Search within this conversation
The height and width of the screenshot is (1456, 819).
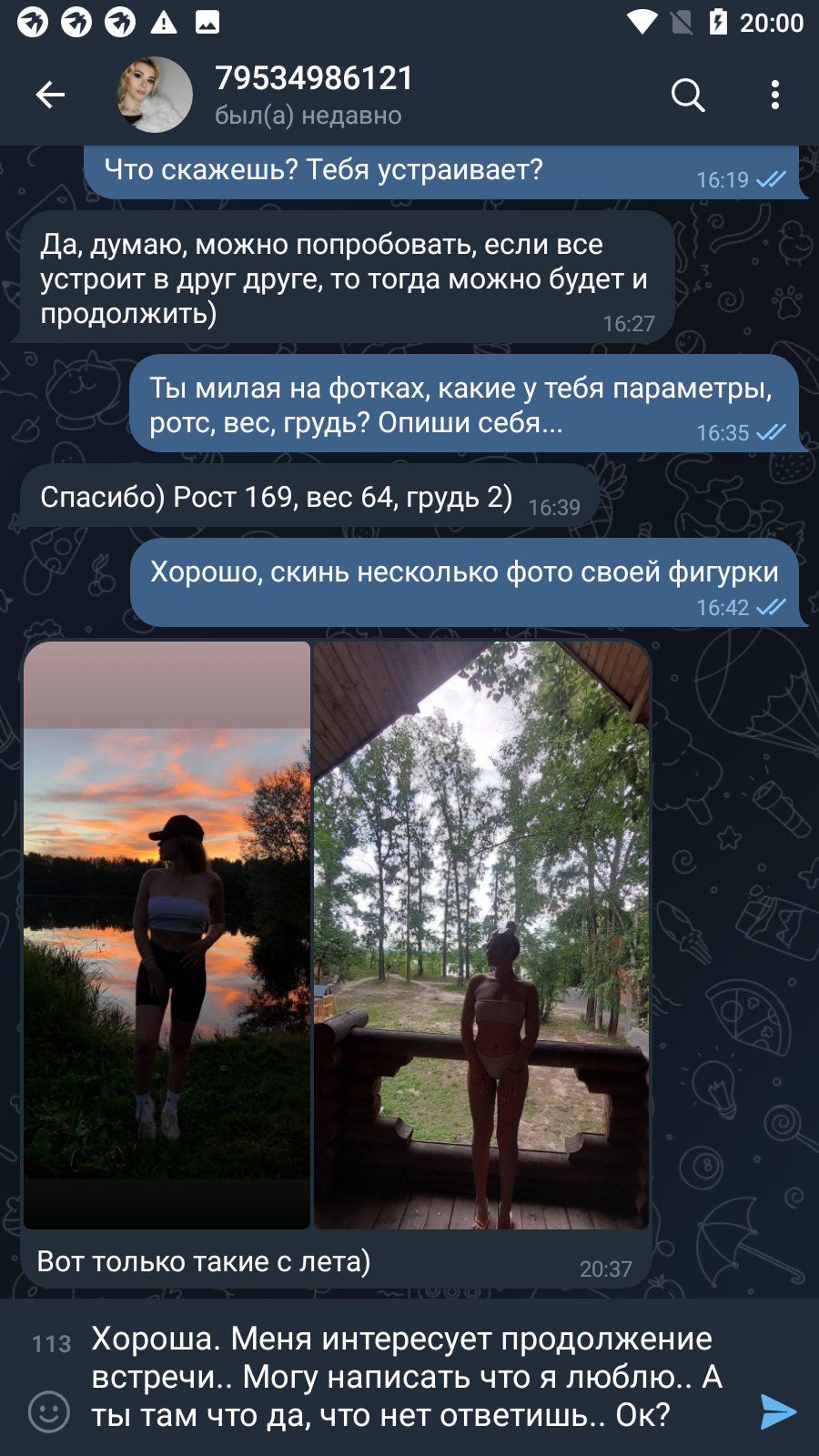(688, 95)
